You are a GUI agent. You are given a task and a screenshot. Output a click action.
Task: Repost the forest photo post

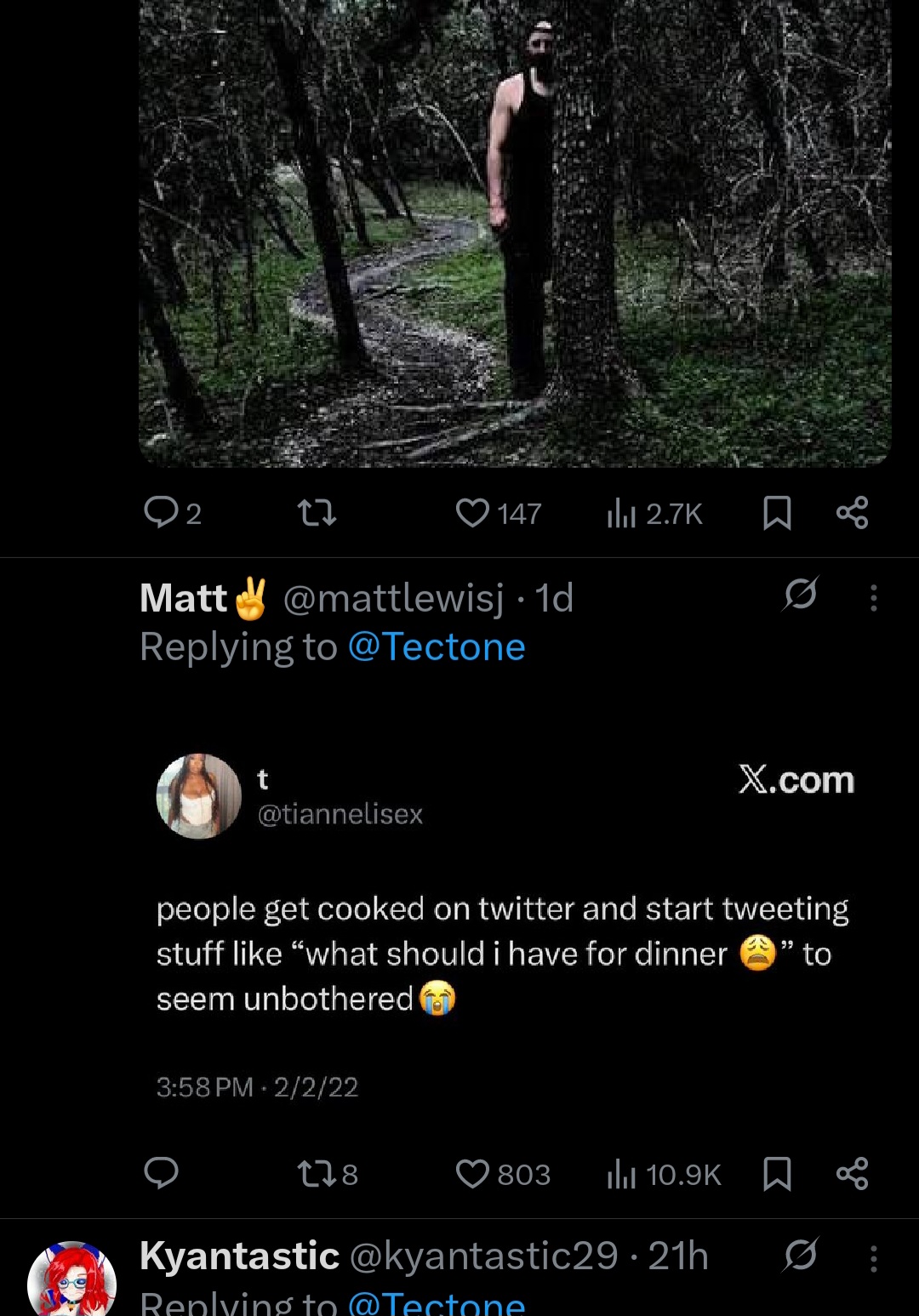tap(317, 513)
